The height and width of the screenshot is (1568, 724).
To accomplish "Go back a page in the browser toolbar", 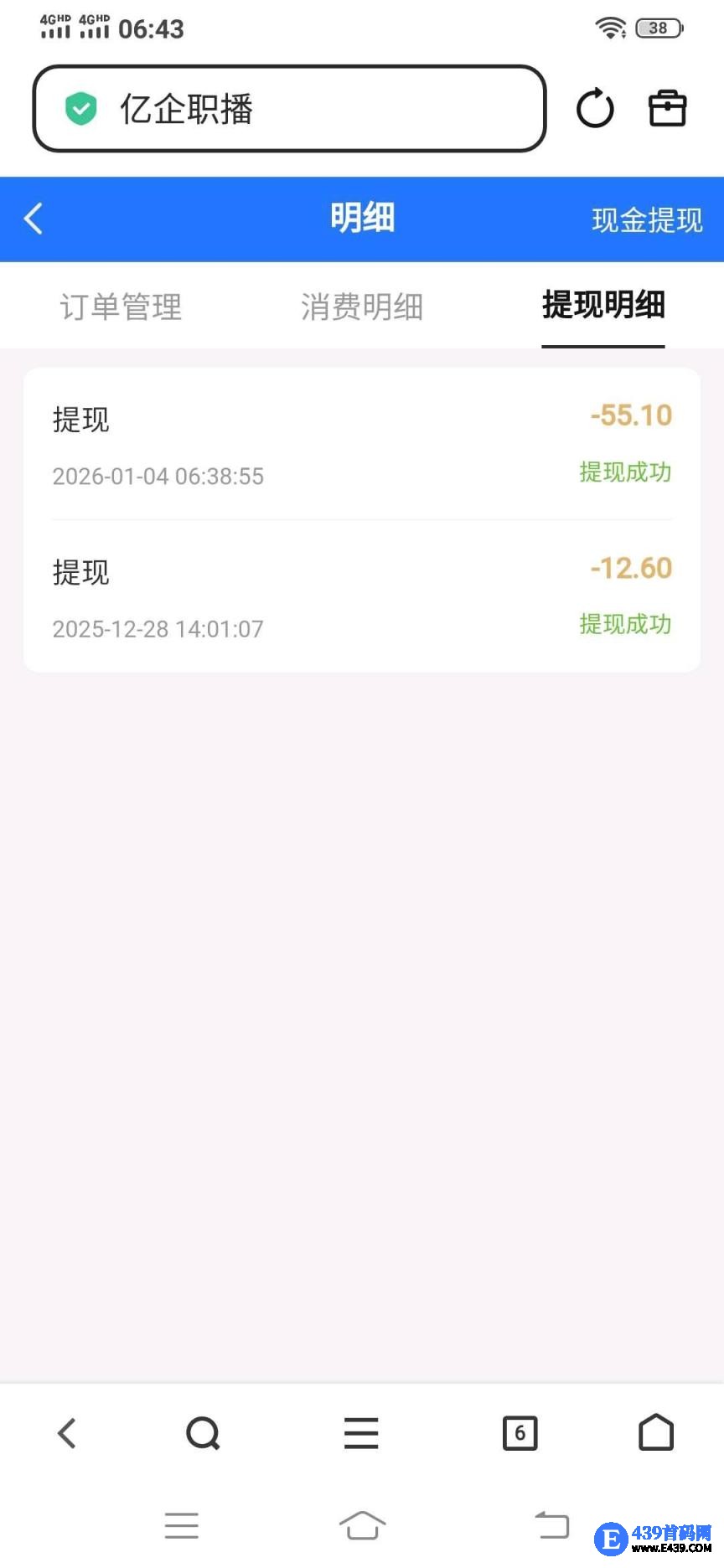I will (67, 1433).
